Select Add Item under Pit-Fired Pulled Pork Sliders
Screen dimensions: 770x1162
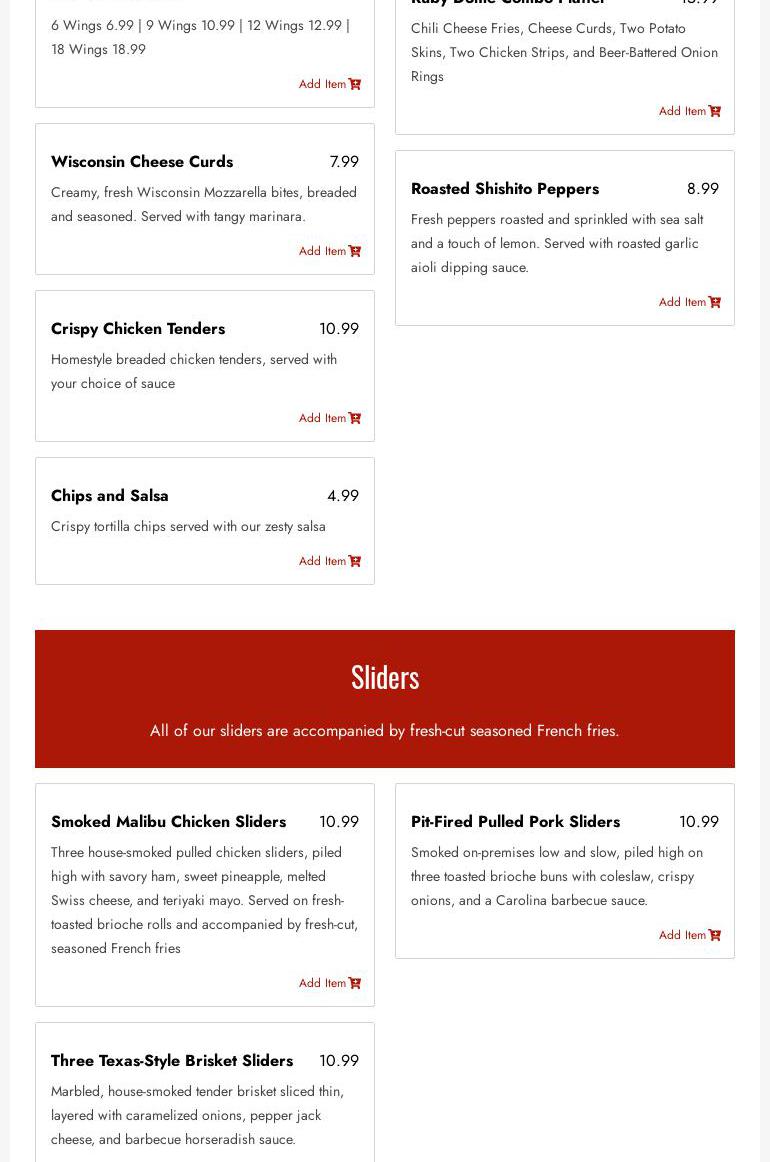[x=689, y=935]
